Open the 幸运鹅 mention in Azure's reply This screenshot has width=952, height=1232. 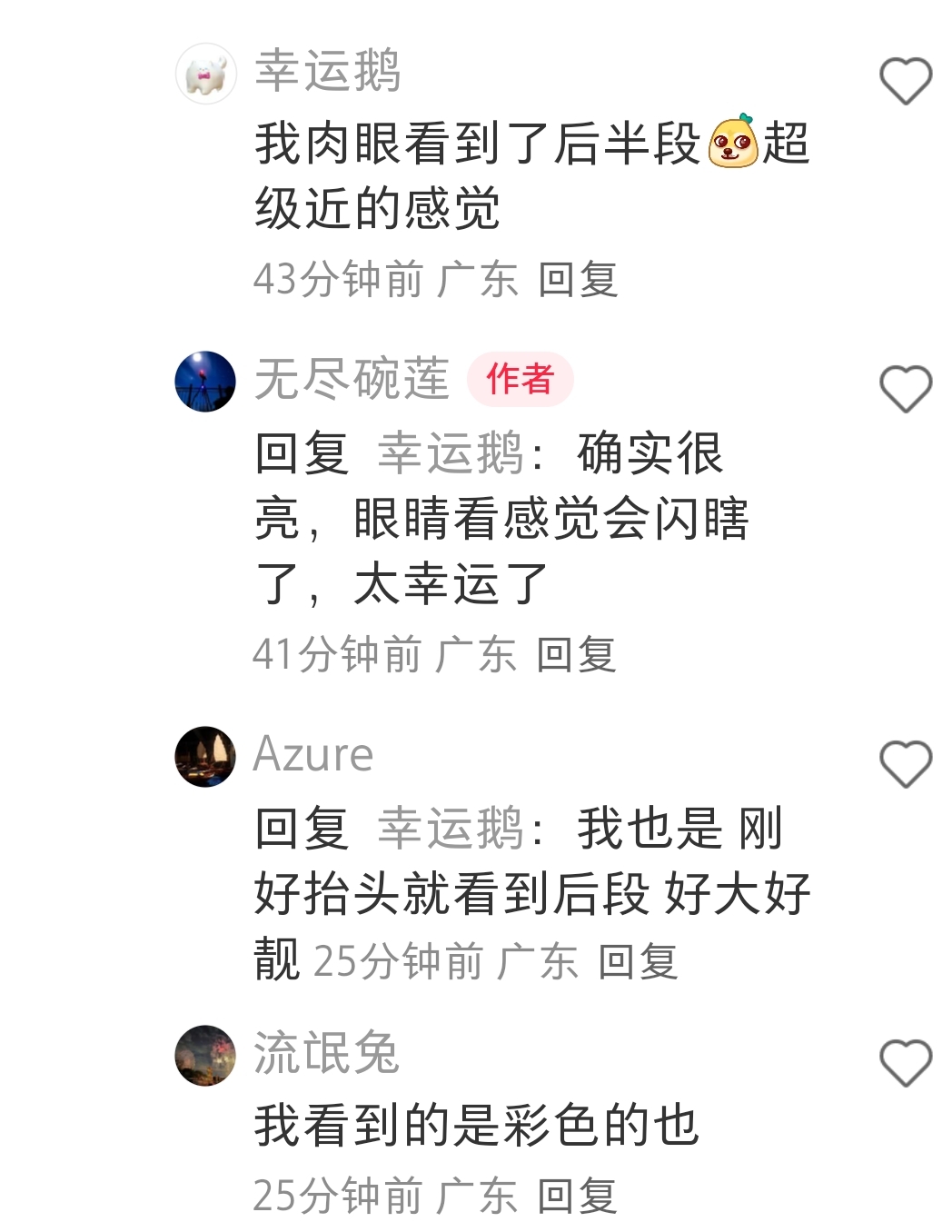click(x=451, y=828)
